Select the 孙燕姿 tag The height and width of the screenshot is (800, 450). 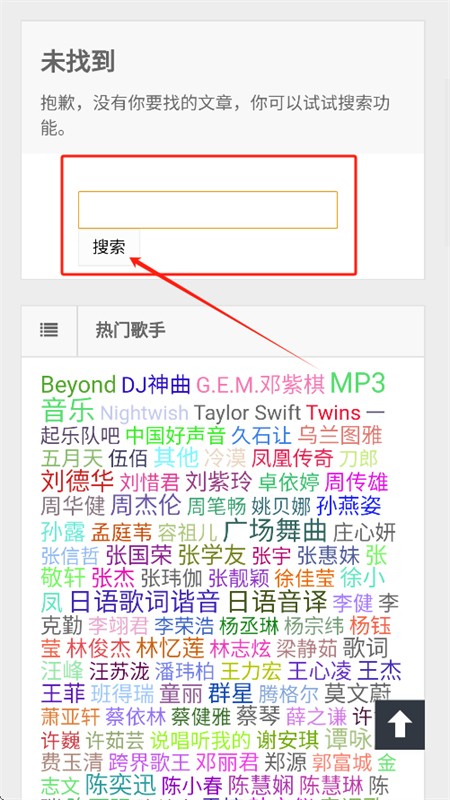pos(348,506)
